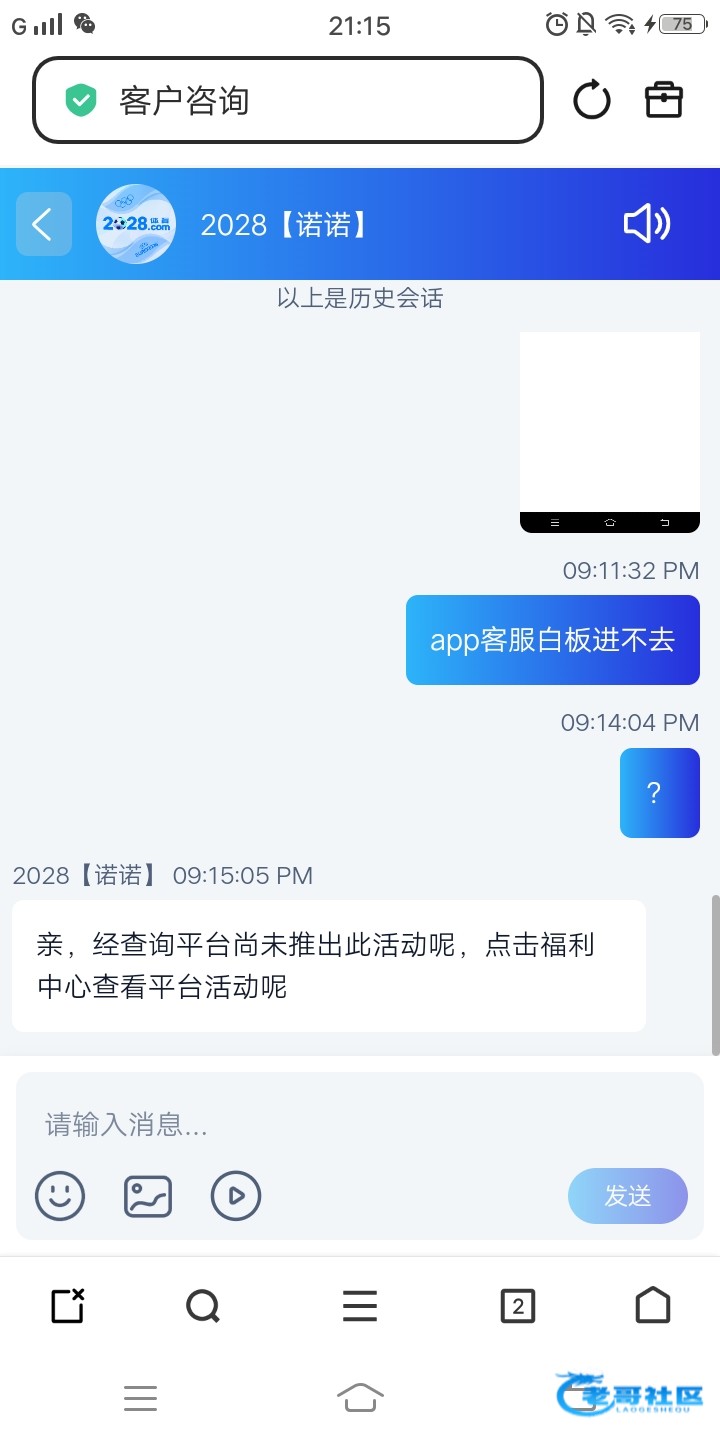The height and width of the screenshot is (1440, 720).
Task: Attach a video to the chat
Action: pos(236,1195)
